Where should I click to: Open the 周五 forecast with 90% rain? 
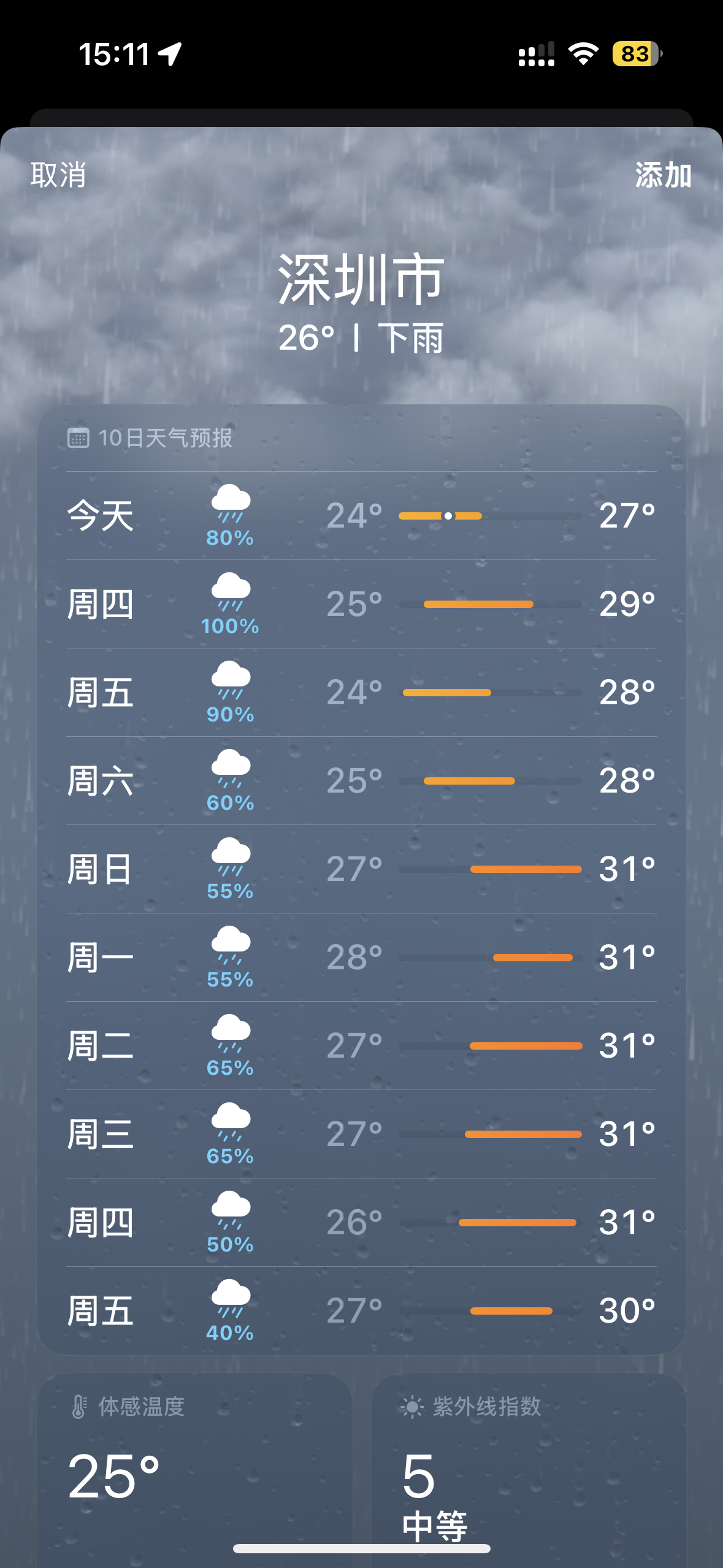coord(361,693)
